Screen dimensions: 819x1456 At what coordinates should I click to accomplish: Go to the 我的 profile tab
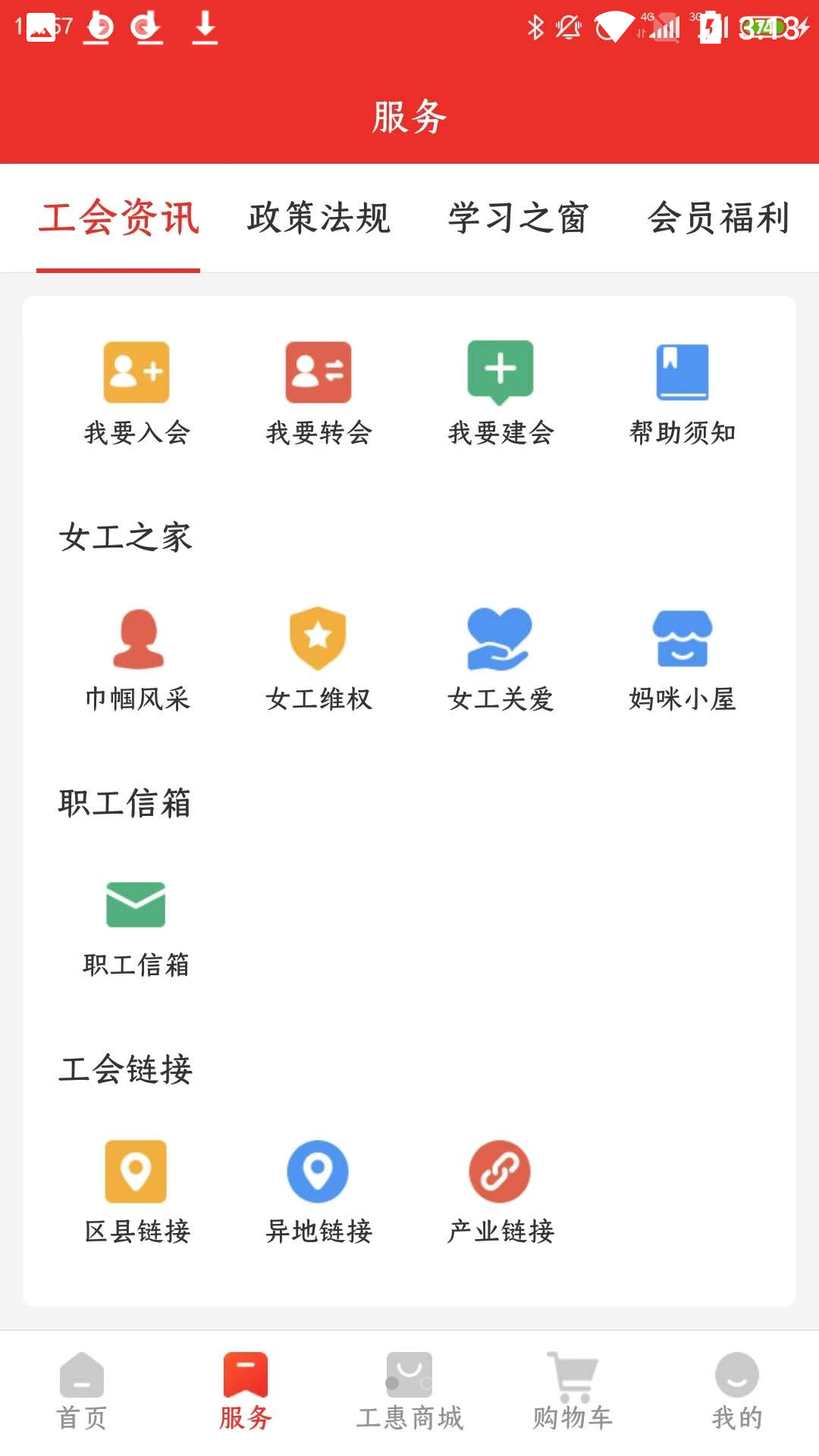(x=737, y=1392)
